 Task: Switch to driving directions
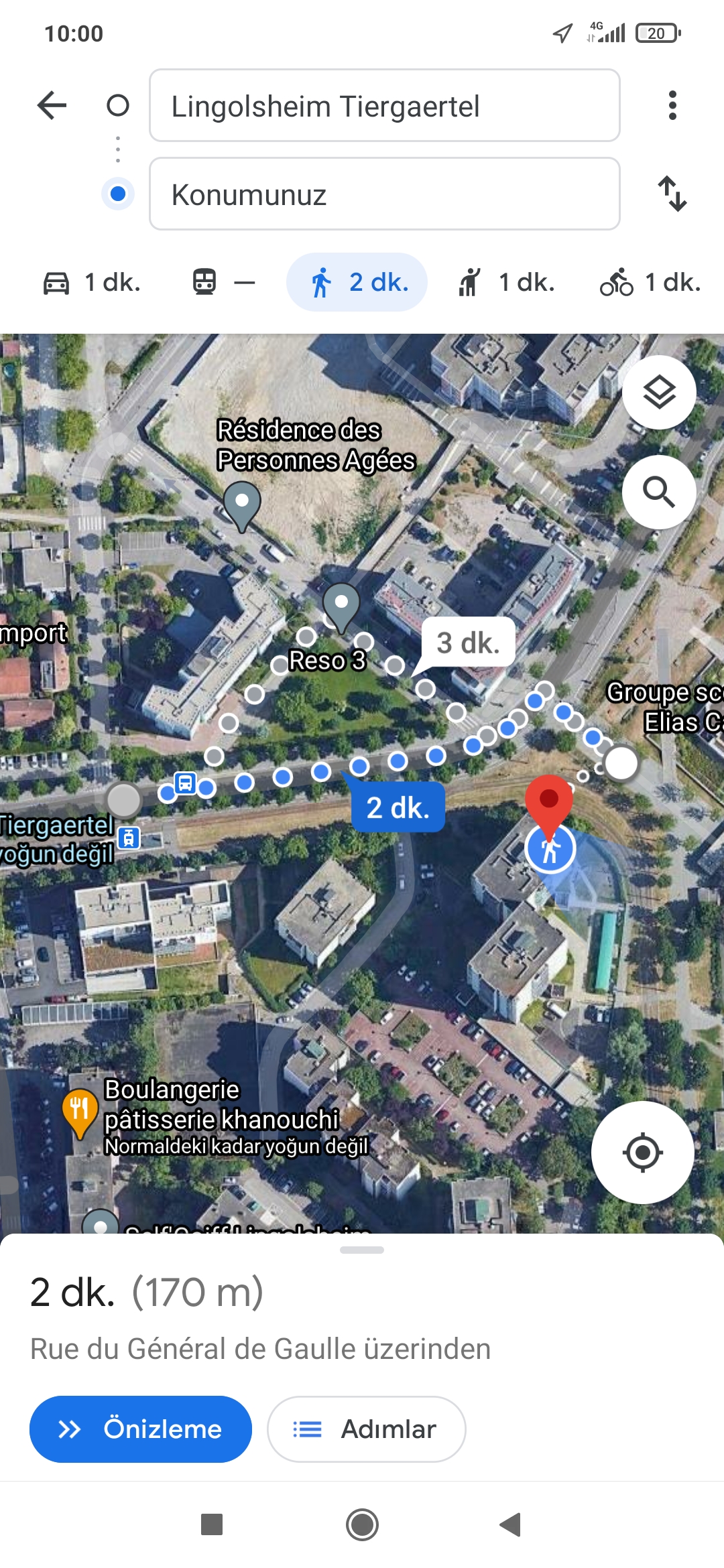click(x=93, y=283)
